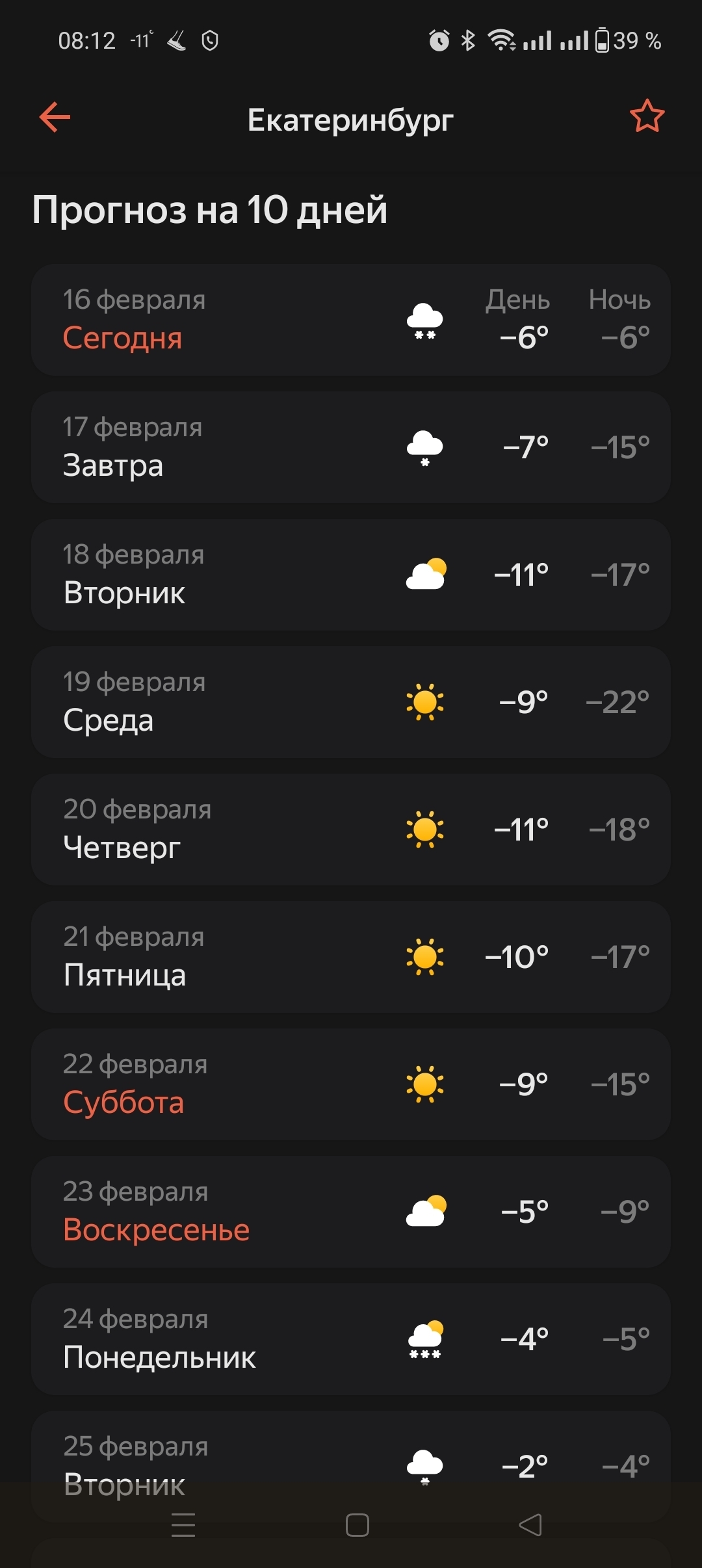View the forecast for 18 февраля Вторник
This screenshot has height=1568, width=702.
point(351,574)
